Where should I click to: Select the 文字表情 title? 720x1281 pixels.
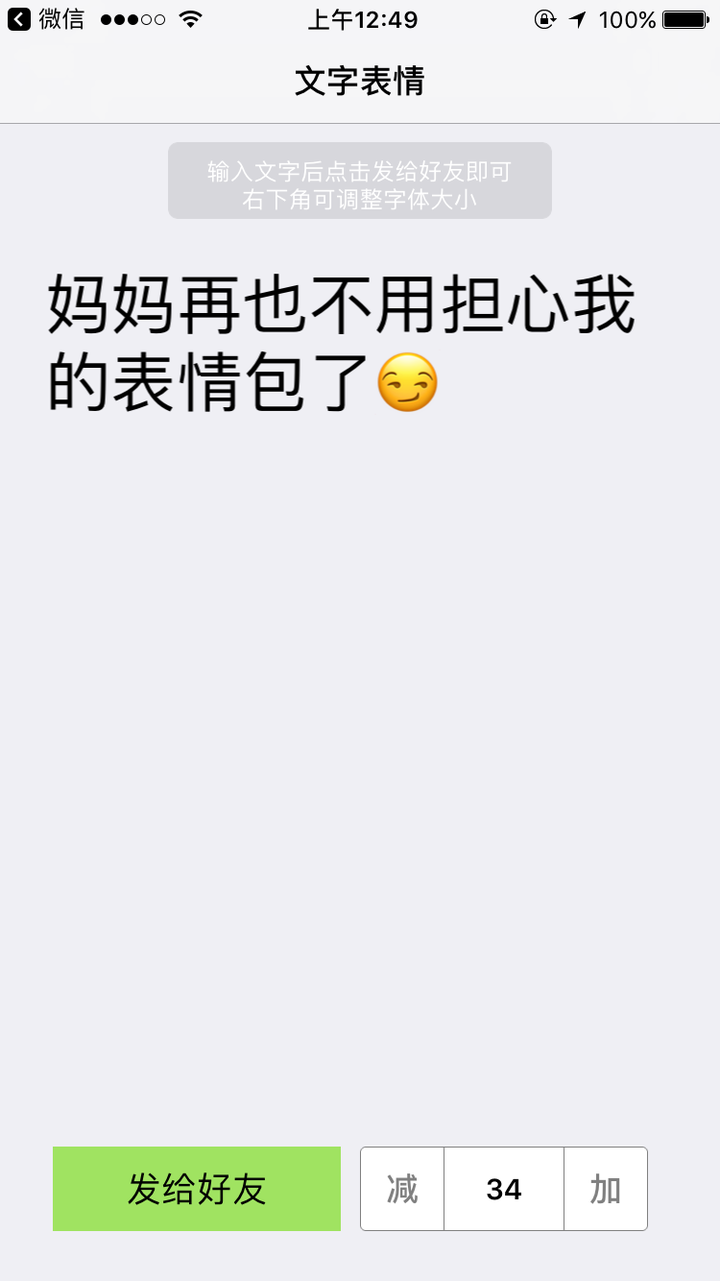pos(360,82)
